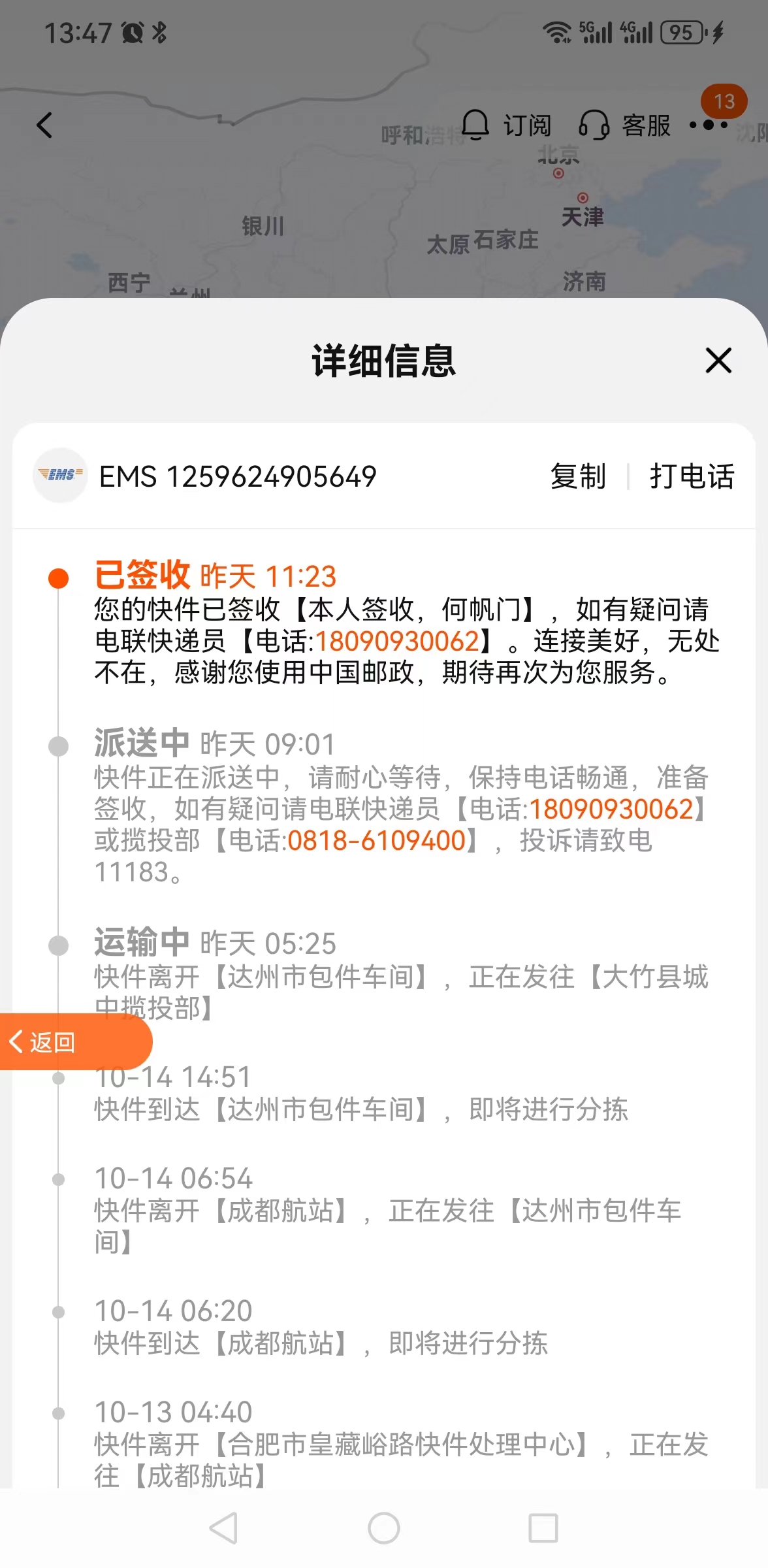Open the system recent apps view
Image resolution: width=768 pixels, height=1568 pixels.
pyautogui.click(x=543, y=1528)
